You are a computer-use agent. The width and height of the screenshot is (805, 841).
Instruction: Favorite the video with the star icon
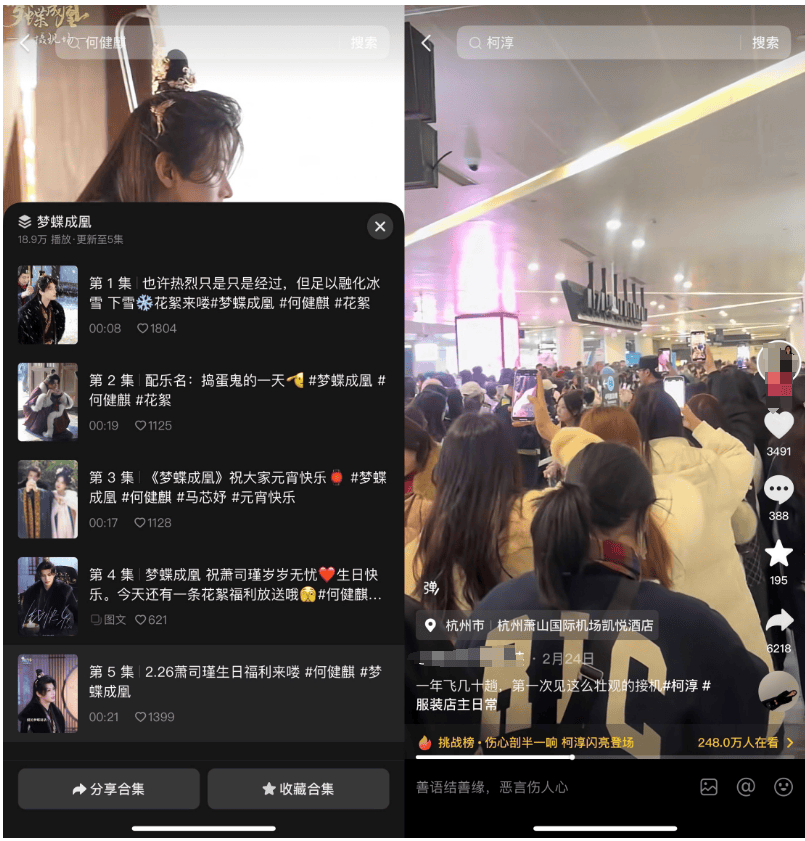[x=778, y=554]
